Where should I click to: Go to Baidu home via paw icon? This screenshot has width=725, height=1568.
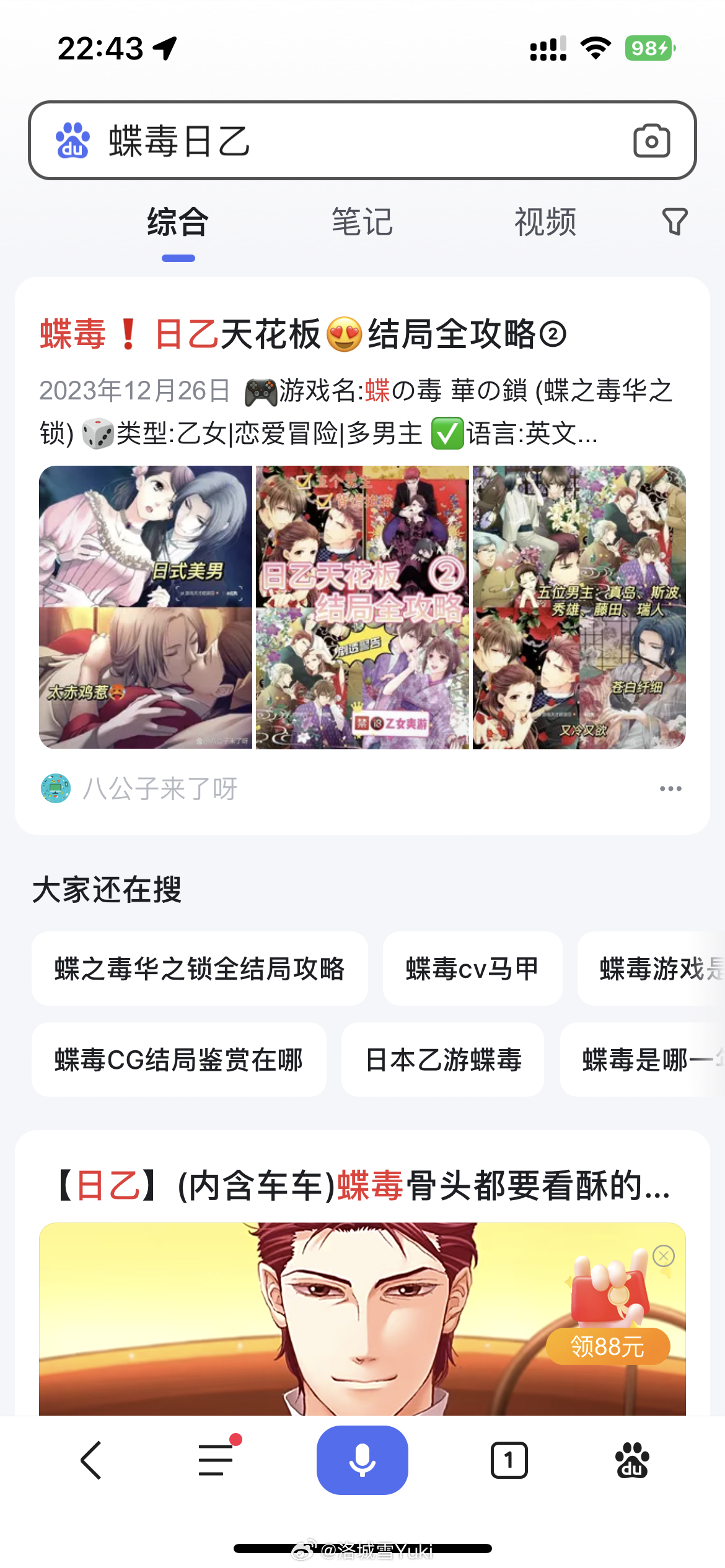pyautogui.click(x=632, y=1460)
